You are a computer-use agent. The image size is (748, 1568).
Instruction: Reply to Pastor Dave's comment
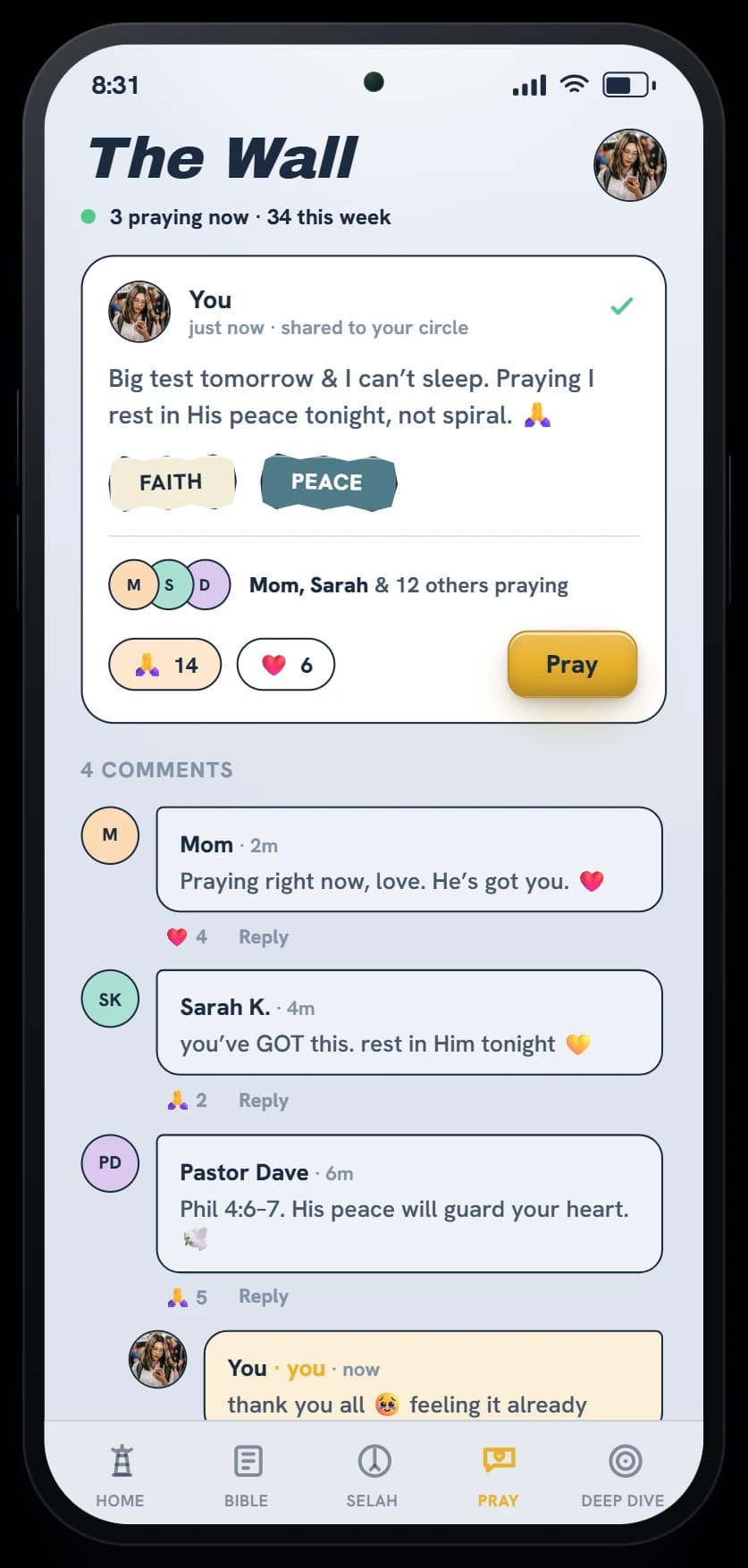click(x=264, y=1295)
